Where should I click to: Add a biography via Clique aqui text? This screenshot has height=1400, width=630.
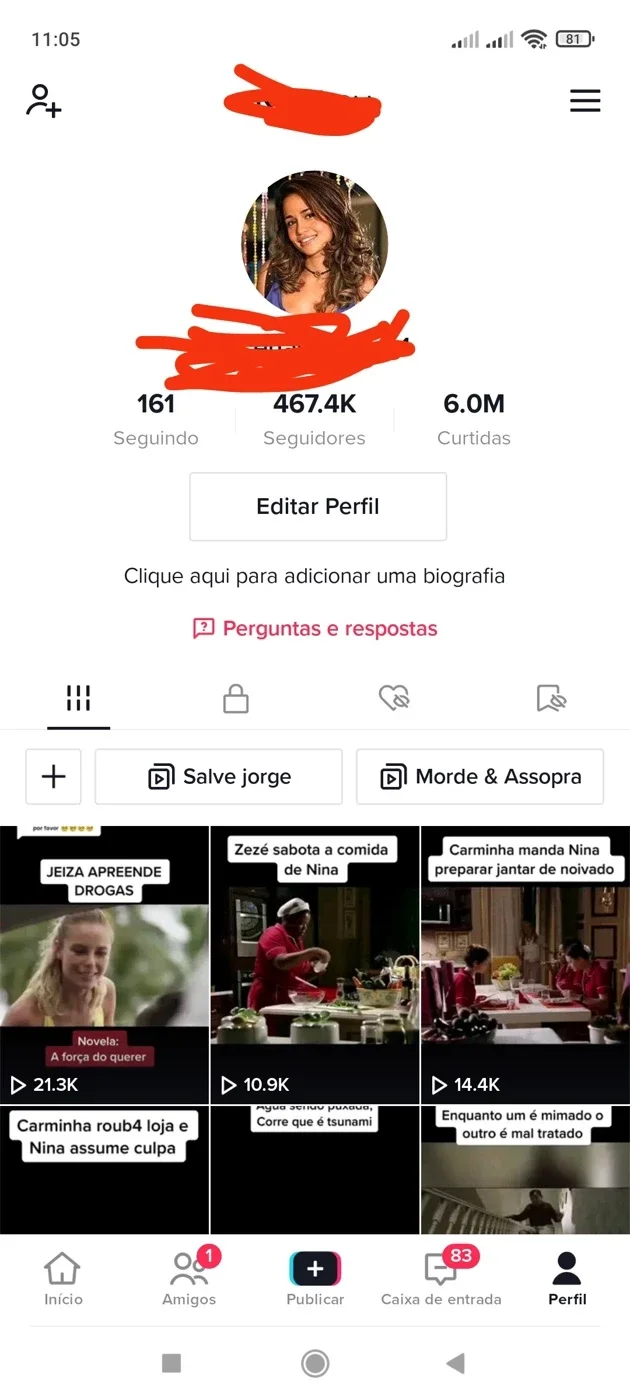pyautogui.click(x=314, y=576)
